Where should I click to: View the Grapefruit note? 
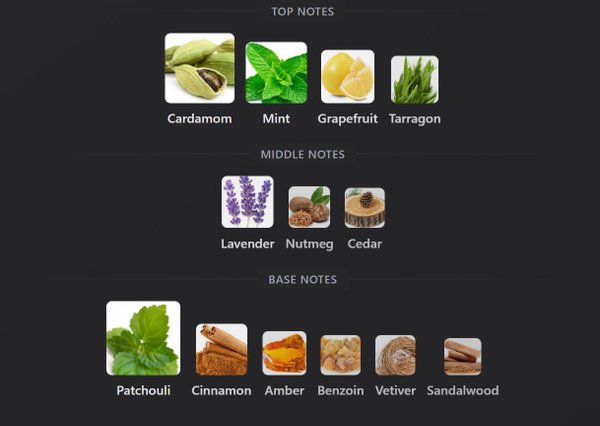click(x=347, y=77)
